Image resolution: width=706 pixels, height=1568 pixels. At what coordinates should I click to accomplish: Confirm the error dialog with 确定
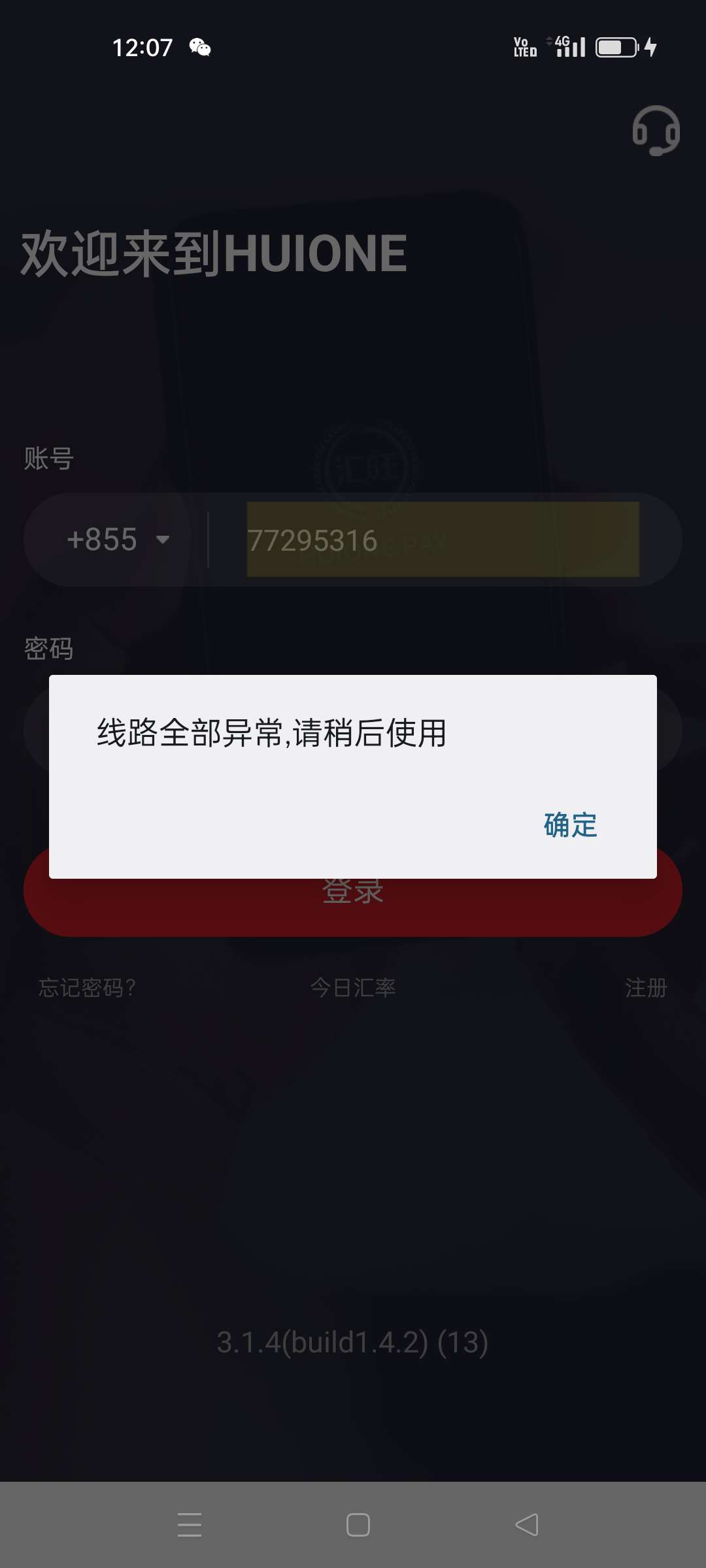[570, 825]
